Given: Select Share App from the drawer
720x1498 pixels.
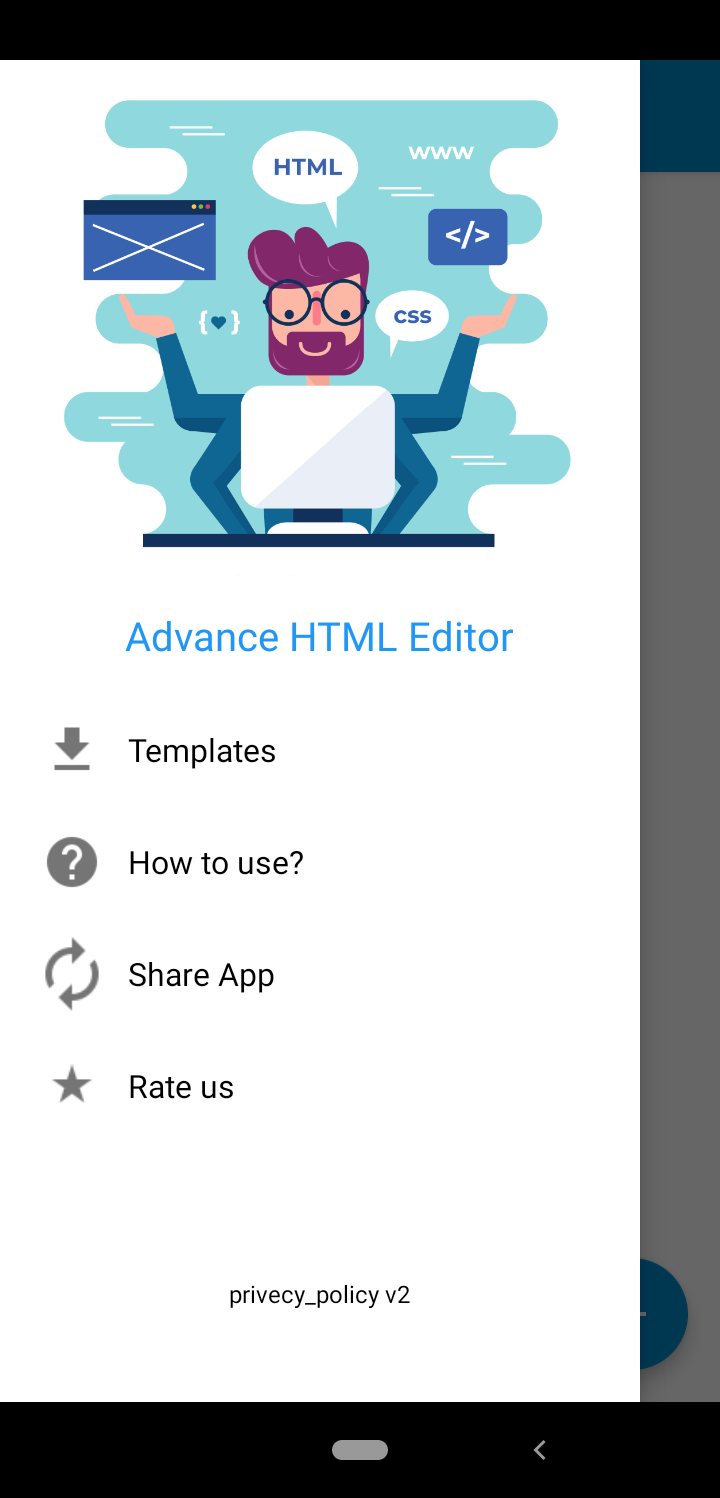Looking at the screenshot, I should [200, 974].
